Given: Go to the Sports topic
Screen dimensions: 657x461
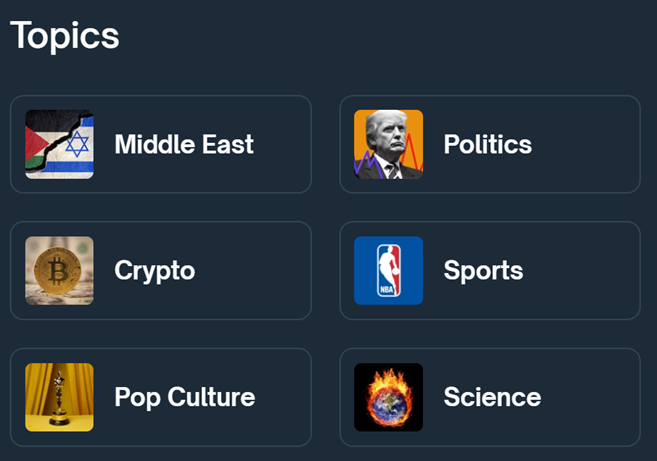Looking at the screenshot, I should click(489, 270).
